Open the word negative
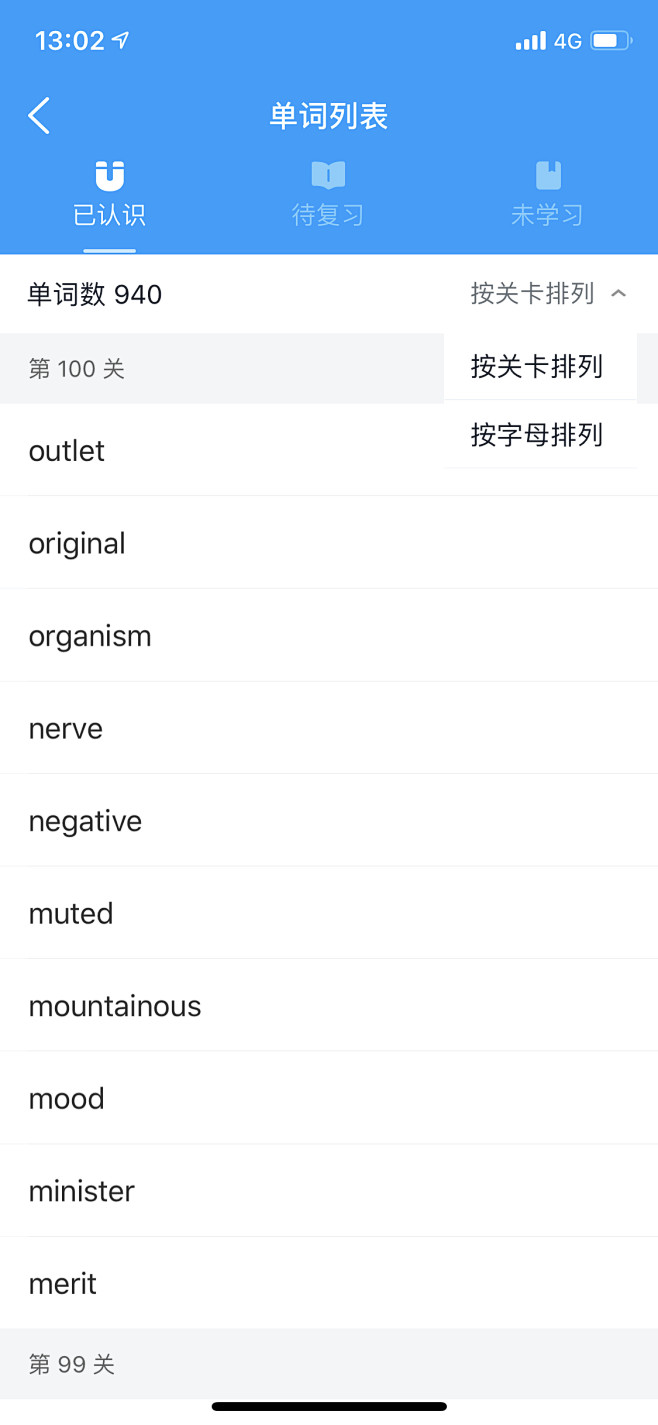Viewport: 658px width, 1425px height. 329,821
